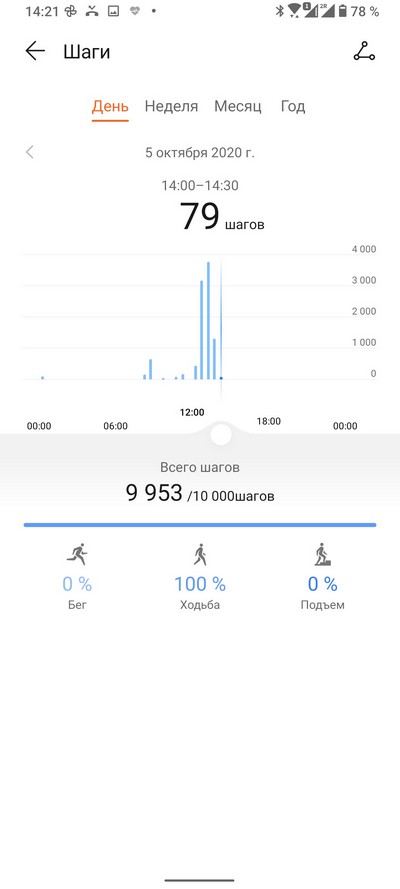Image resolution: width=400 pixels, height=889 pixels.
Task: Tap the round time-selector handle below the chart
Action: click(x=220, y=435)
